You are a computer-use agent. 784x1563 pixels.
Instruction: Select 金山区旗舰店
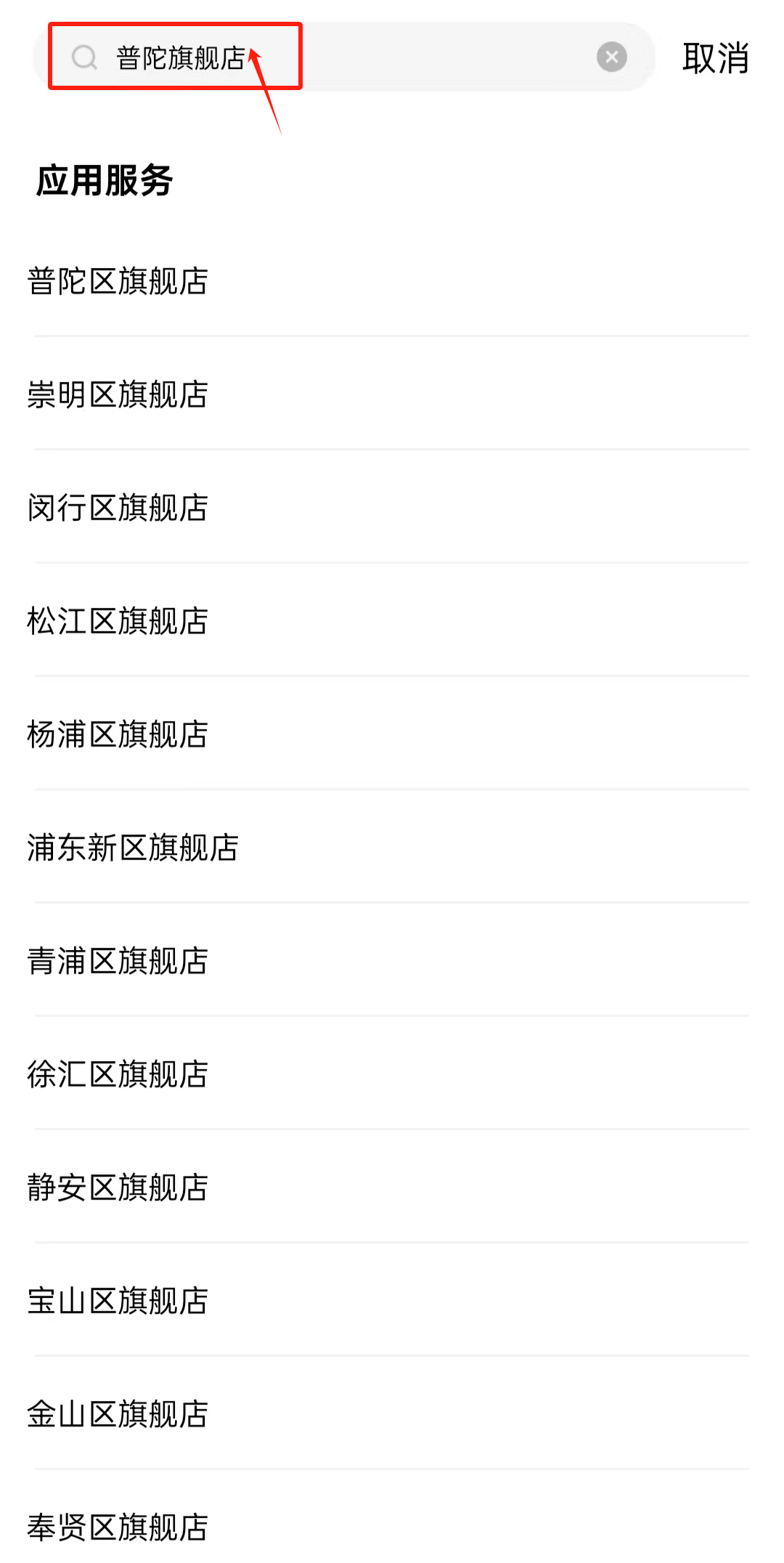(118, 1414)
